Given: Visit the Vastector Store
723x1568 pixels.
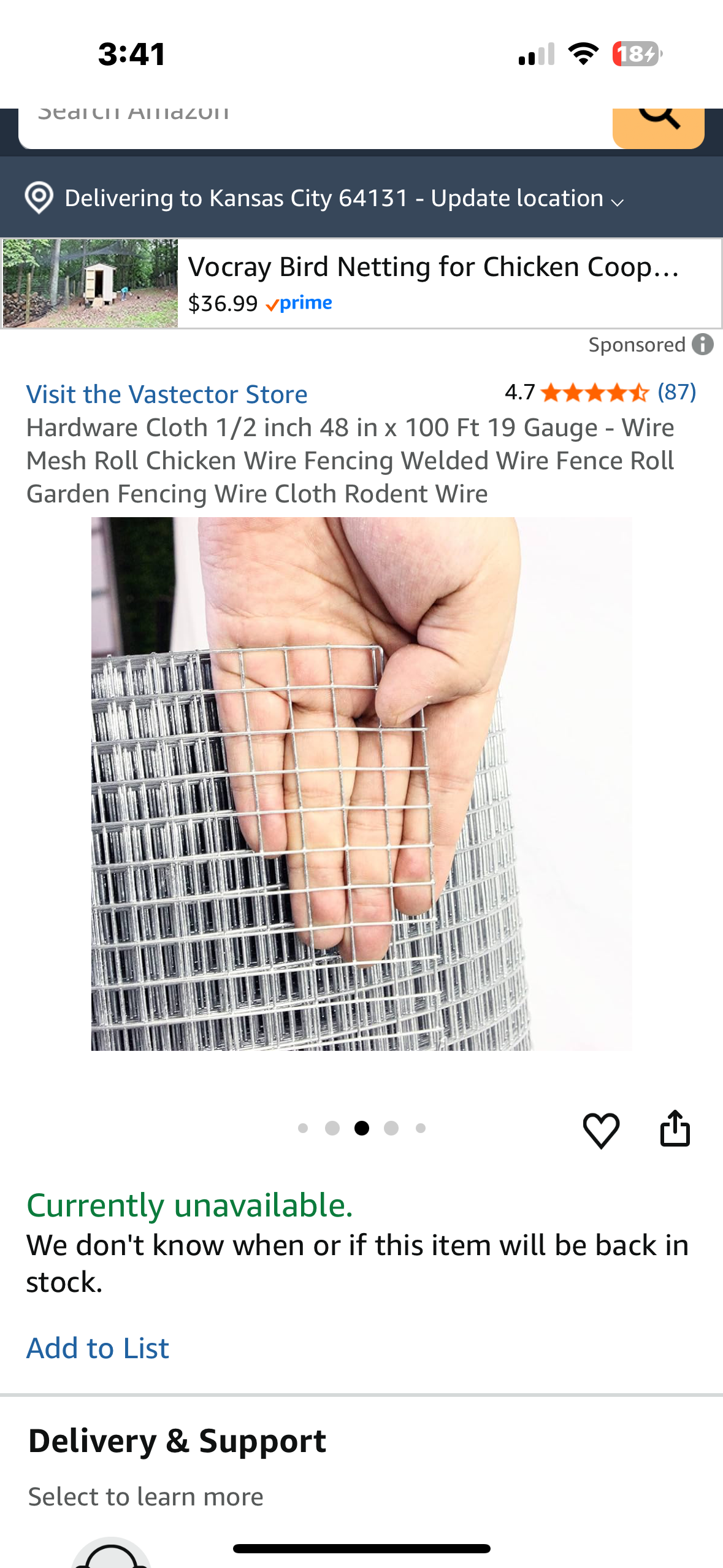Looking at the screenshot, I should pyautogui.click(x=167, y=394).
